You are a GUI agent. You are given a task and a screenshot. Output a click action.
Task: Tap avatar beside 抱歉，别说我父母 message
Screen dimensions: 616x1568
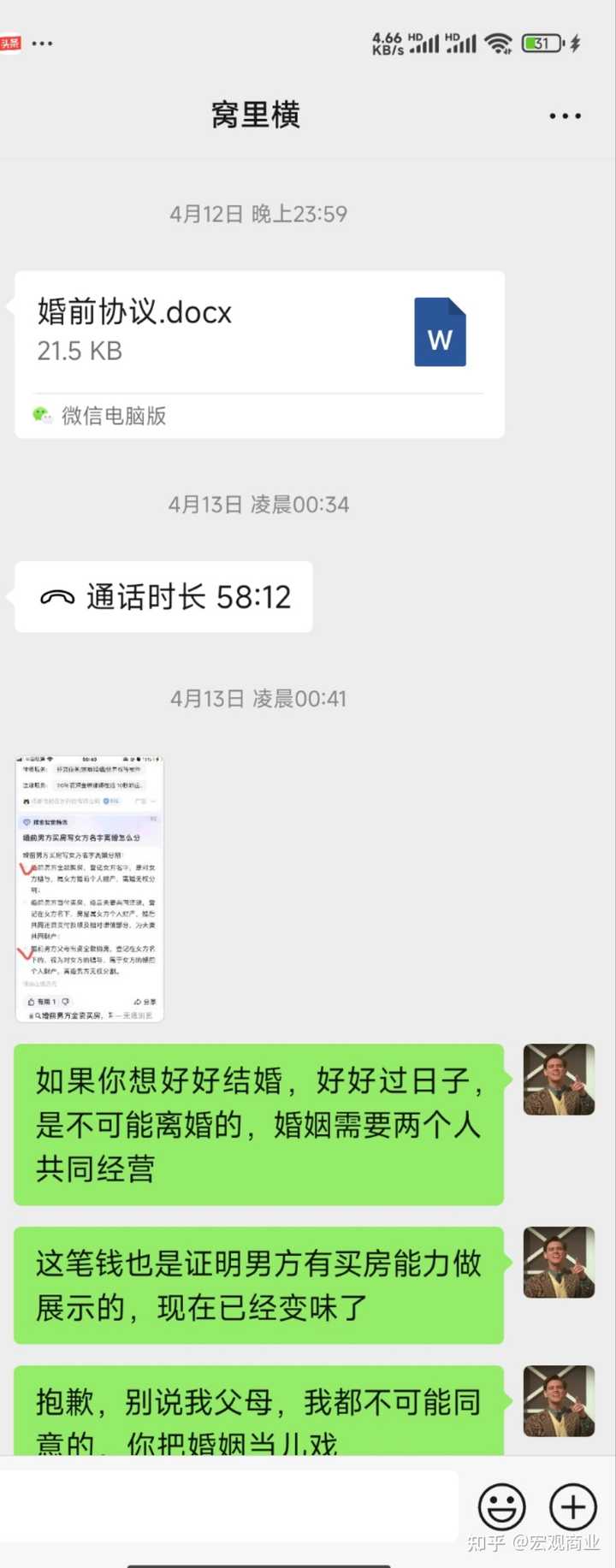point(559,1401)
